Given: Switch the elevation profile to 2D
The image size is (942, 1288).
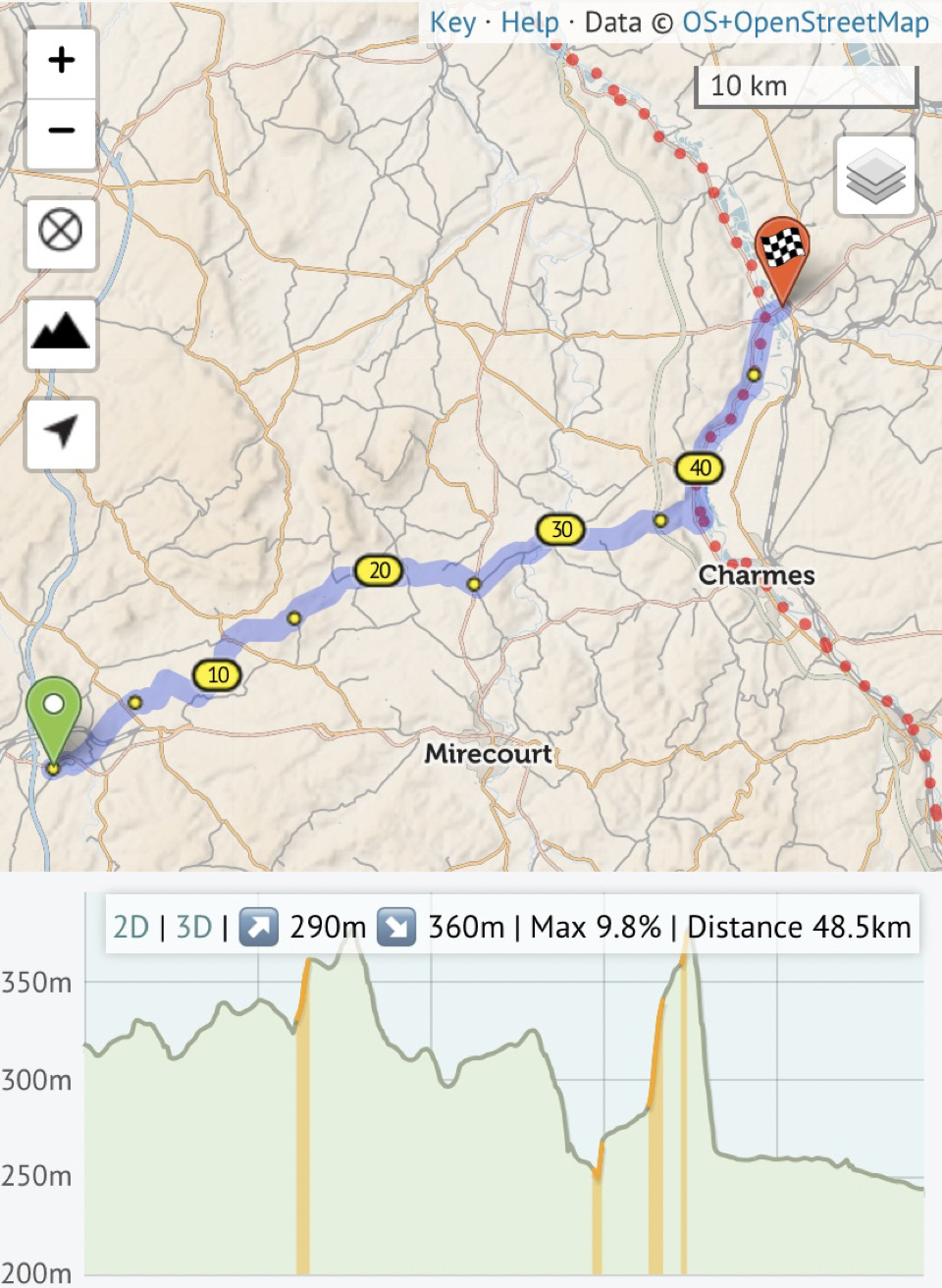Looking at the screenshot, I should (131, 927).
